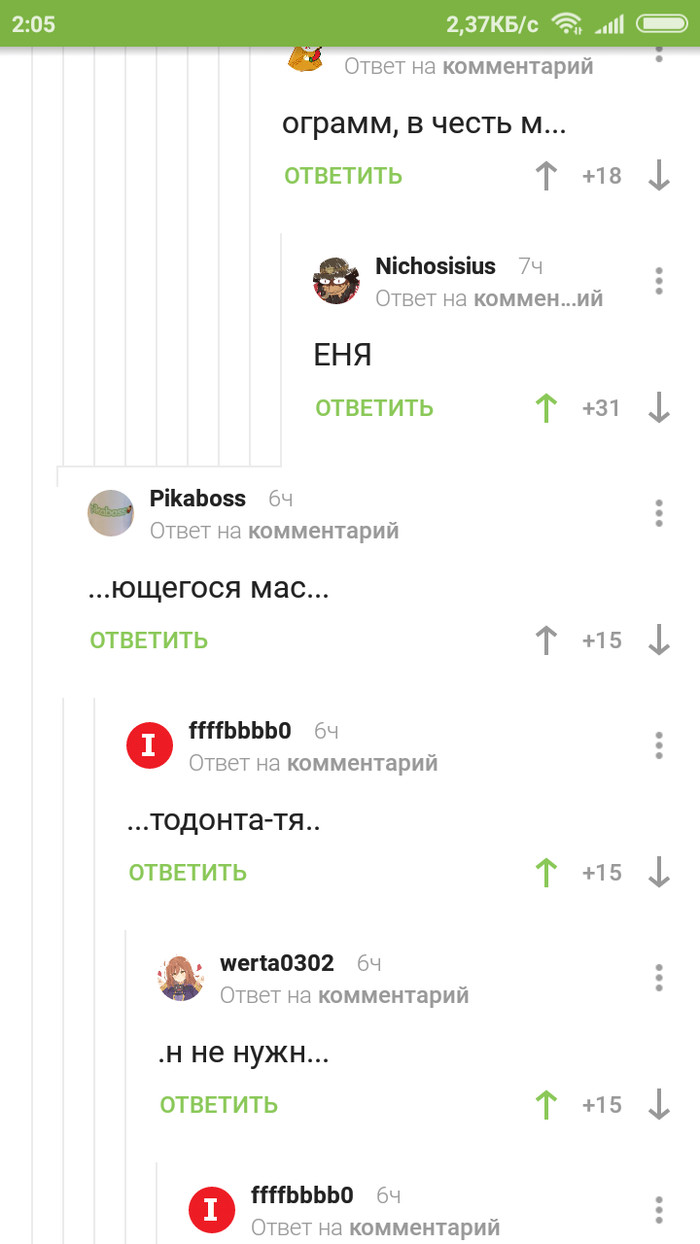Reply to Pikaboss's comment
The width and height of the screenshot is (700, 1244).
149,640
